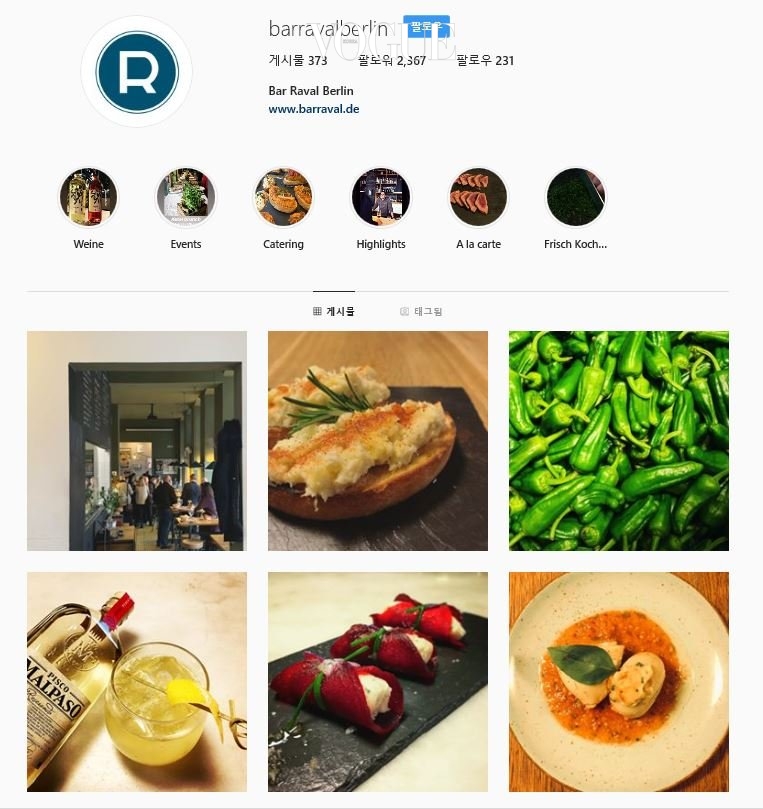
Task: Tap the blue follow button
Action: (426, 27)
